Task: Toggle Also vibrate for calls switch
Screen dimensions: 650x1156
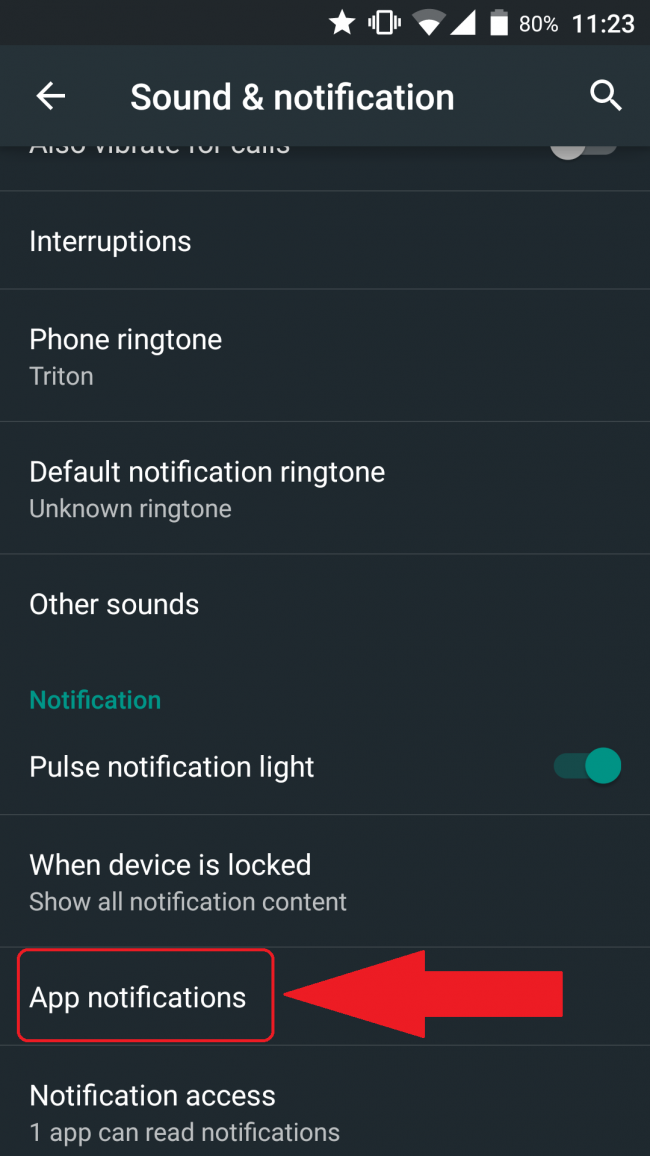Action: (x=584, y=147)
